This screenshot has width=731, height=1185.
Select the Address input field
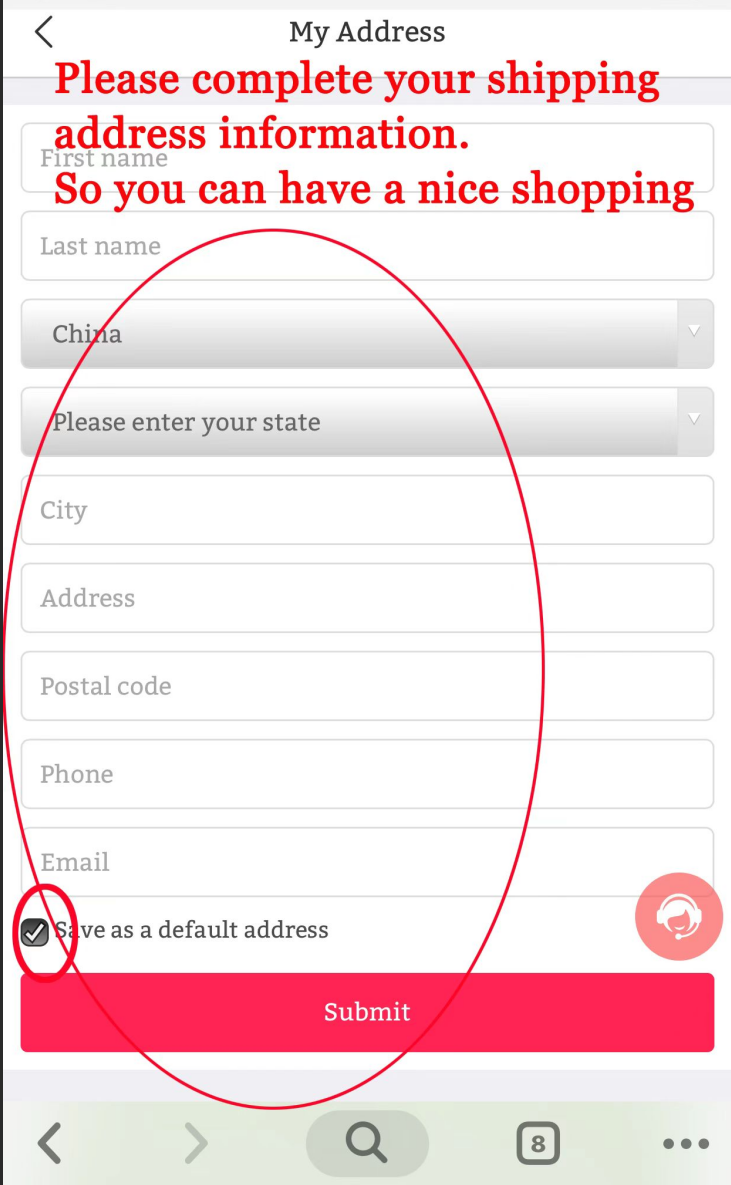[366, 598]
